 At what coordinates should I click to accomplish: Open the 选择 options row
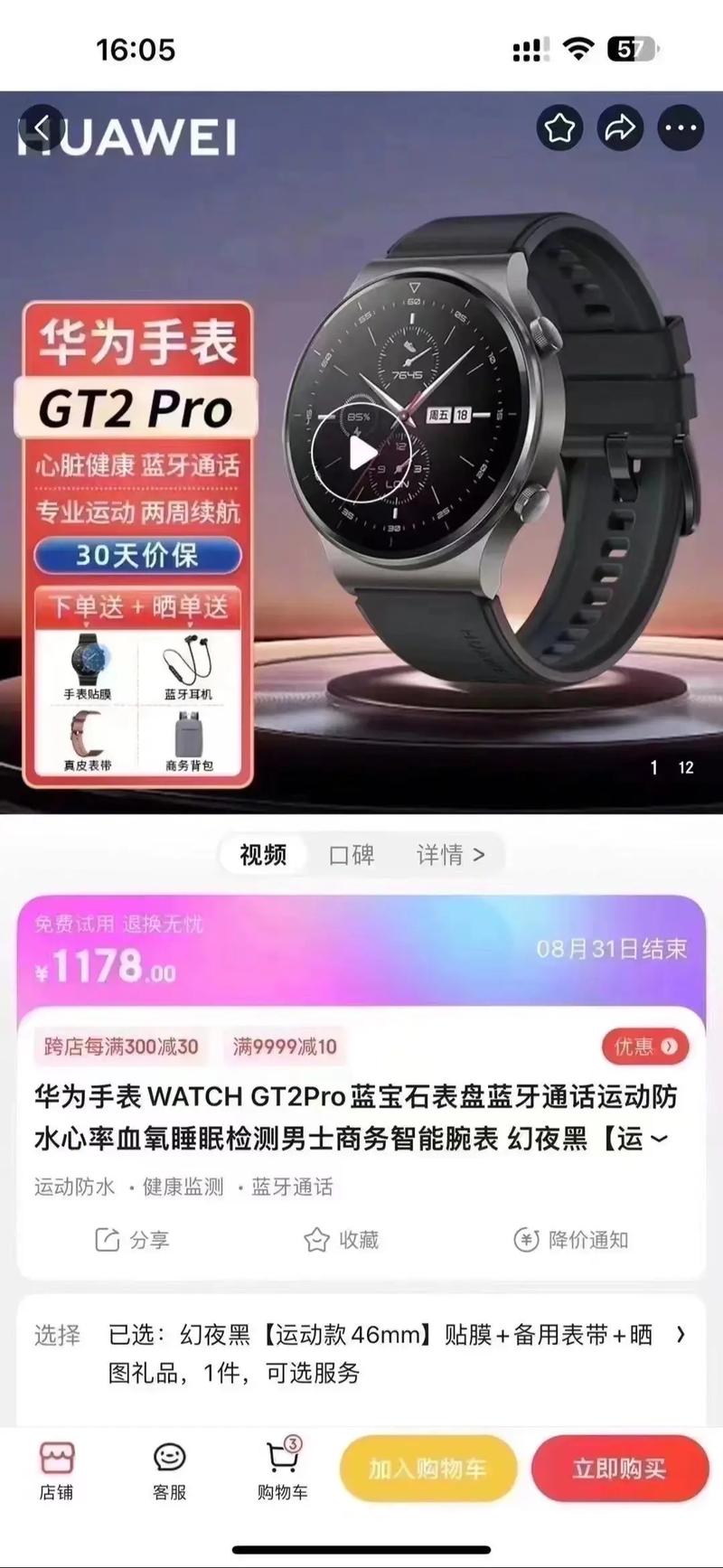tap(361, 1353)
